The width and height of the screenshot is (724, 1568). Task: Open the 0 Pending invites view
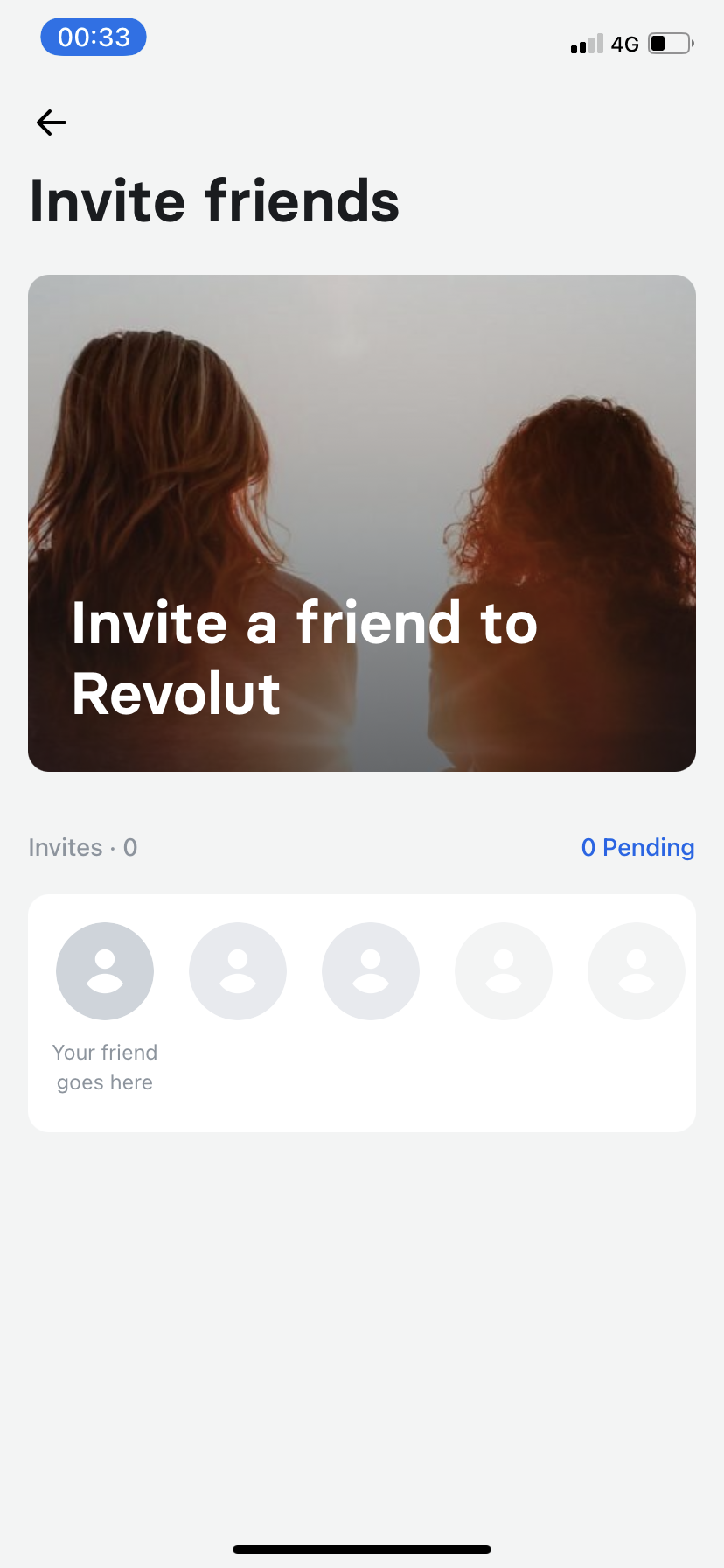click(637, 846)
